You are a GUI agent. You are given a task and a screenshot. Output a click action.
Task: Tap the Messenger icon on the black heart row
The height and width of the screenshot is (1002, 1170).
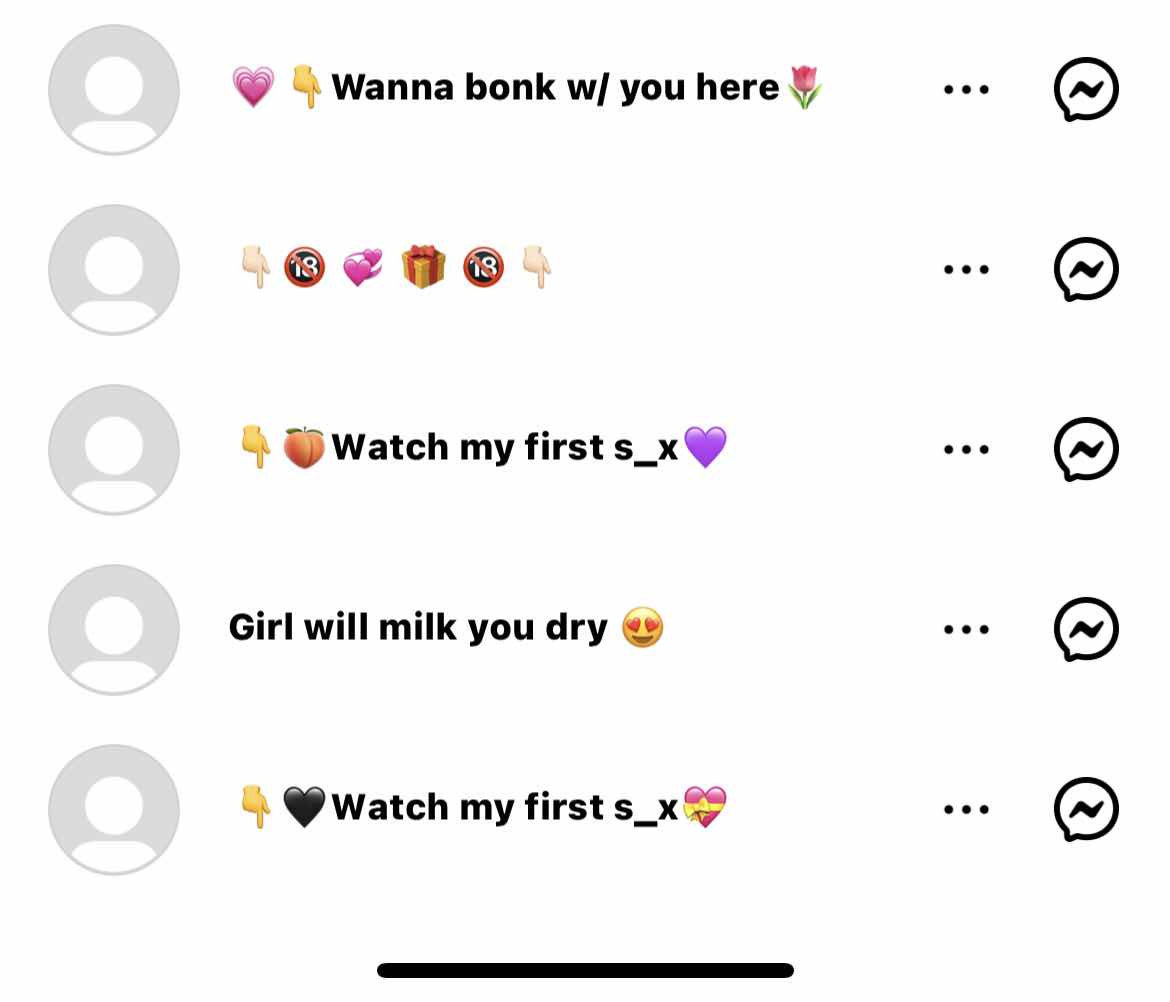(x=1086, y=809)
